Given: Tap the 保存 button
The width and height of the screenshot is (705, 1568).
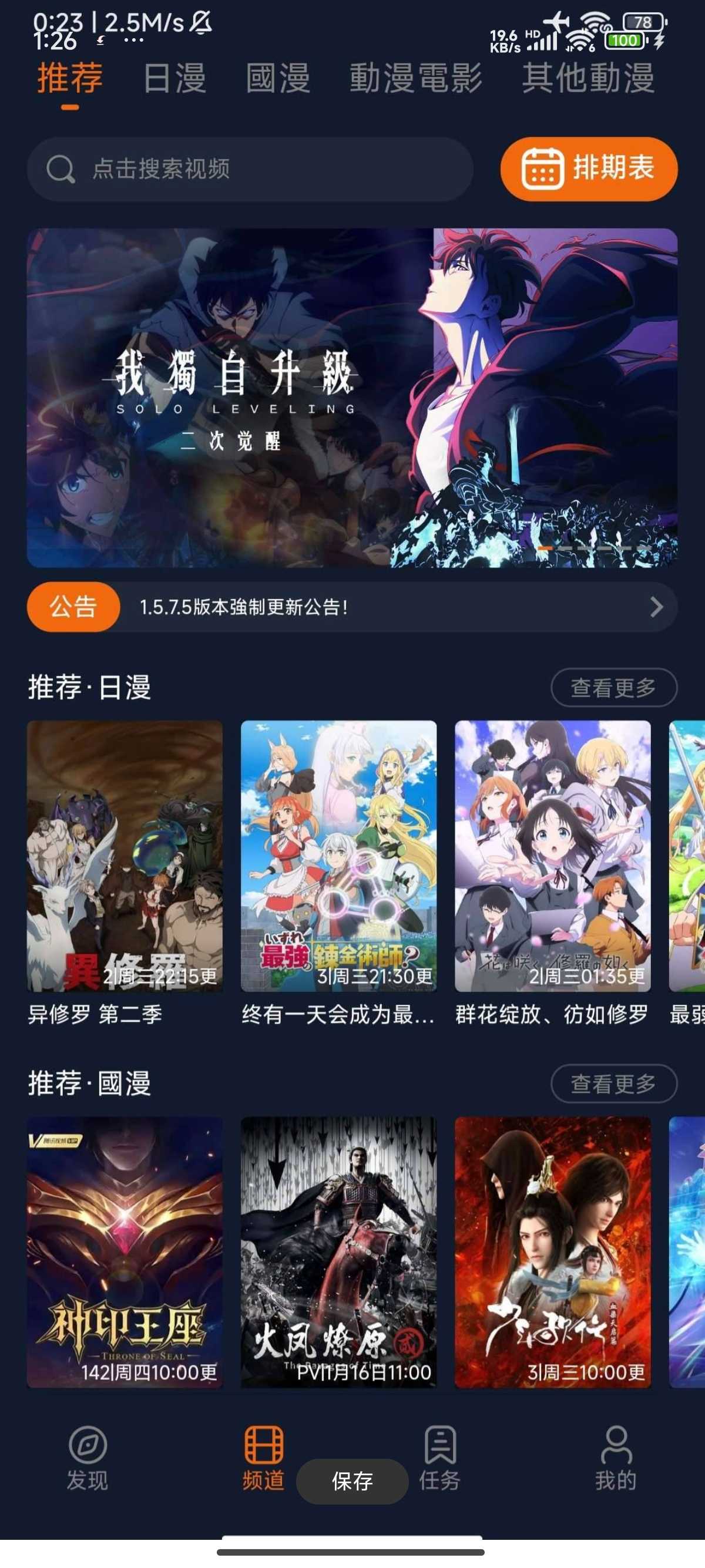Looking at the screenshot, I should (x=352, y=1481).
